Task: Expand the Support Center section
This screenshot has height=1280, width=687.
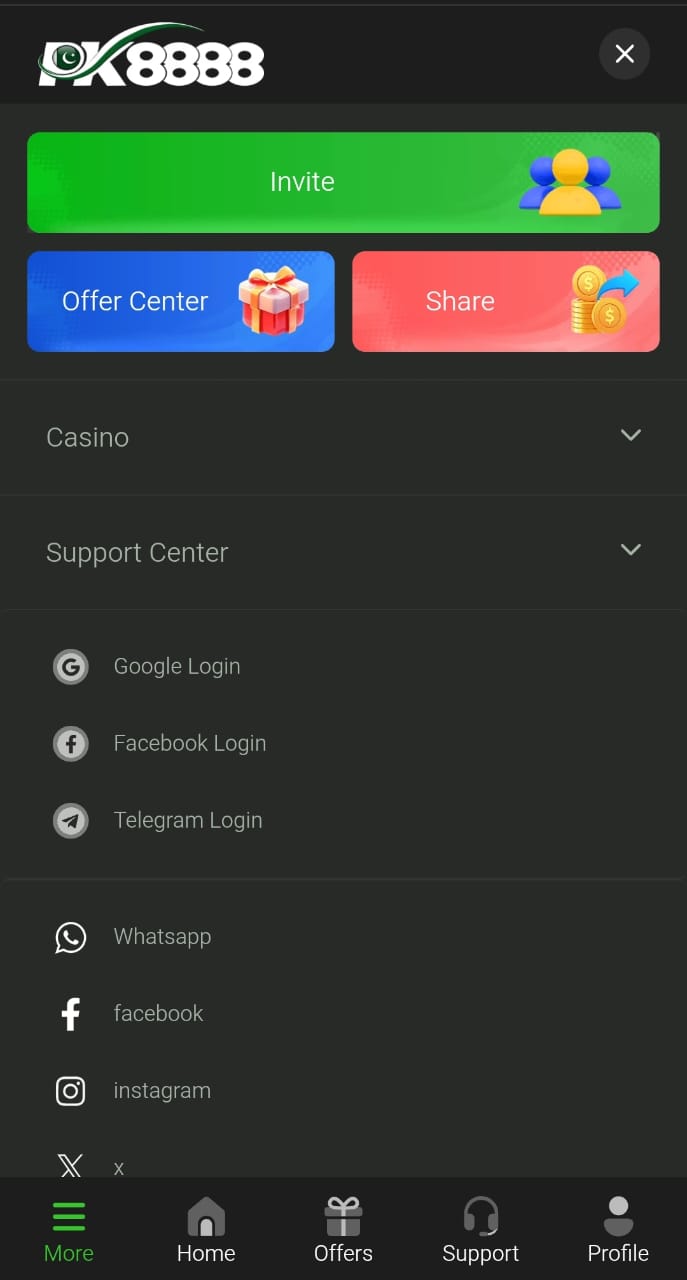Action: click(x=343, y=552)
